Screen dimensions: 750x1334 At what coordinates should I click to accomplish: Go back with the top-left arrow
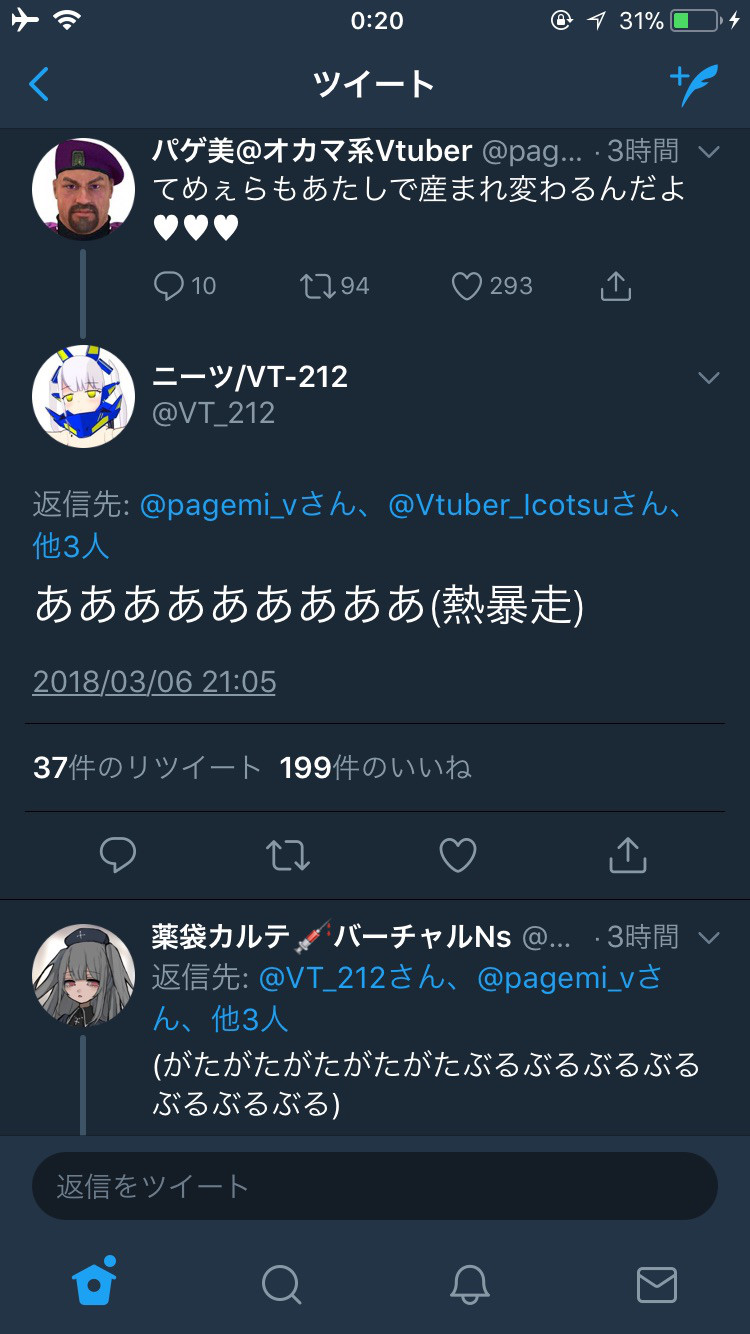click(x=39, y=85)
